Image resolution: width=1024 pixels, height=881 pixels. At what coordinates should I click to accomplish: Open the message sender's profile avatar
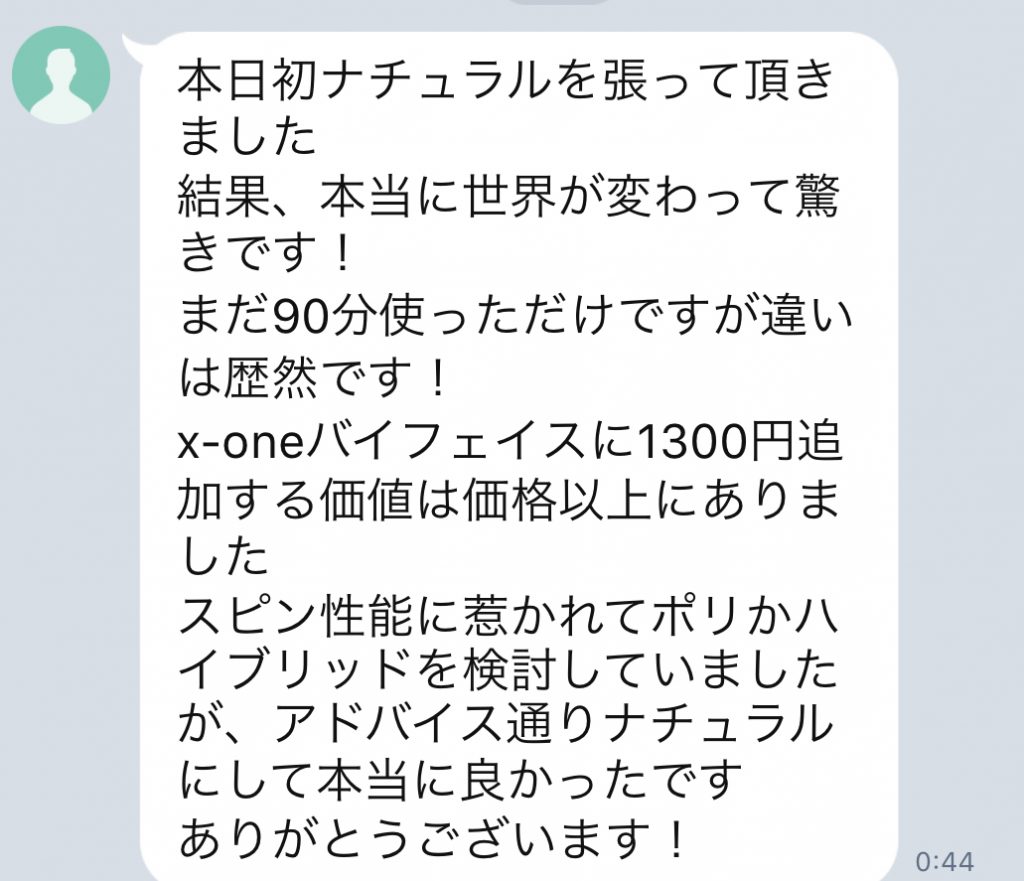(61, 75)
